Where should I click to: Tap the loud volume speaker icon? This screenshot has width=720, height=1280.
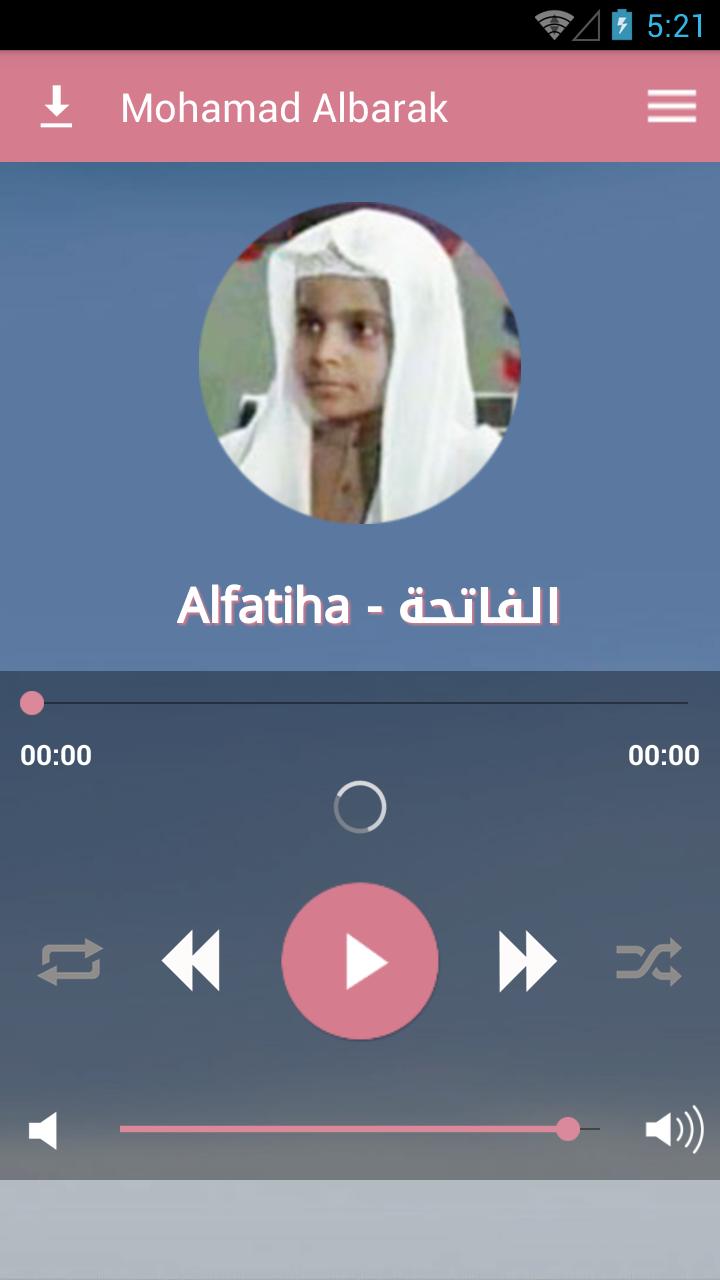click(x=673, y=1131)
